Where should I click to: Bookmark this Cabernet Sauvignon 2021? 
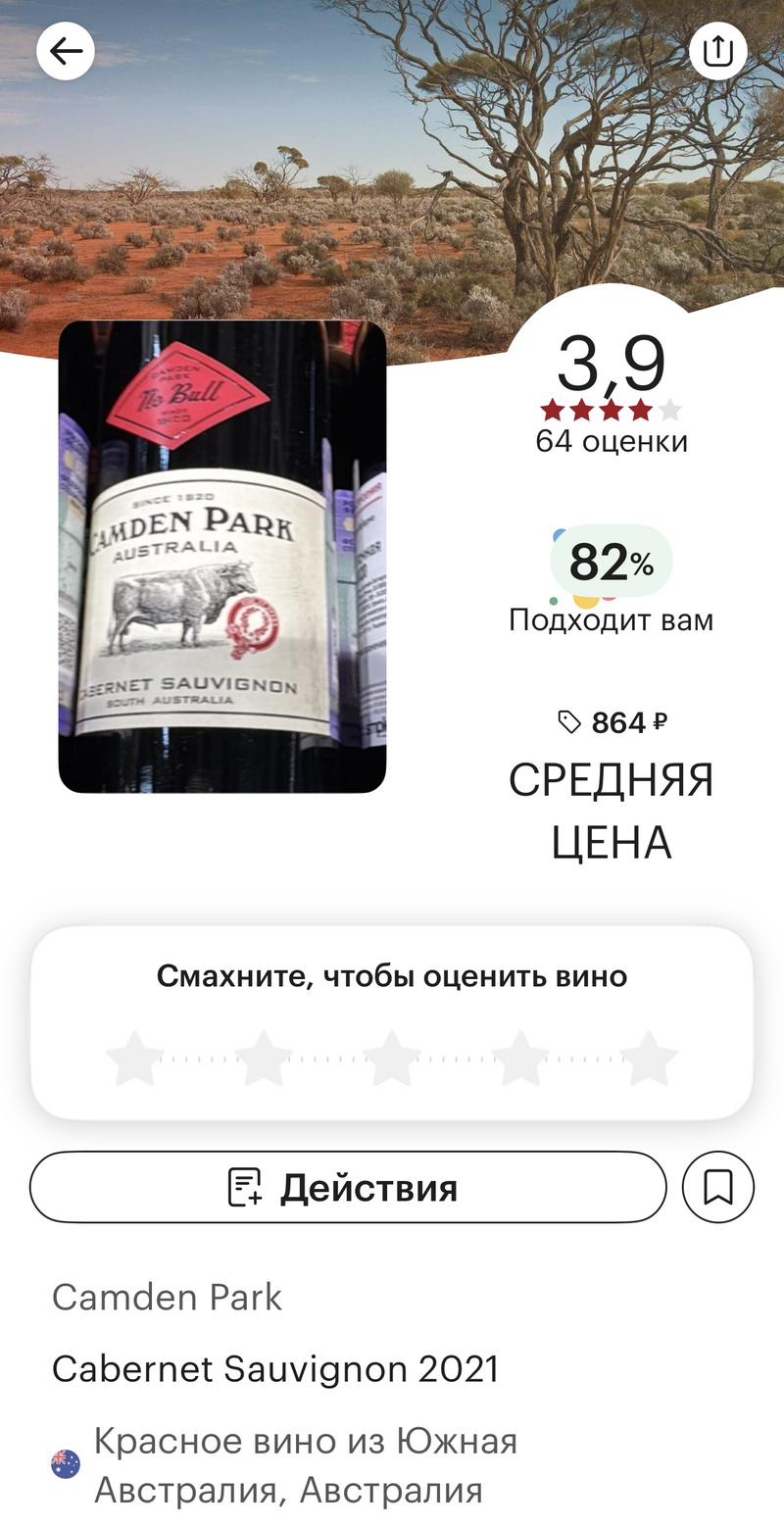coord(718,1187)
